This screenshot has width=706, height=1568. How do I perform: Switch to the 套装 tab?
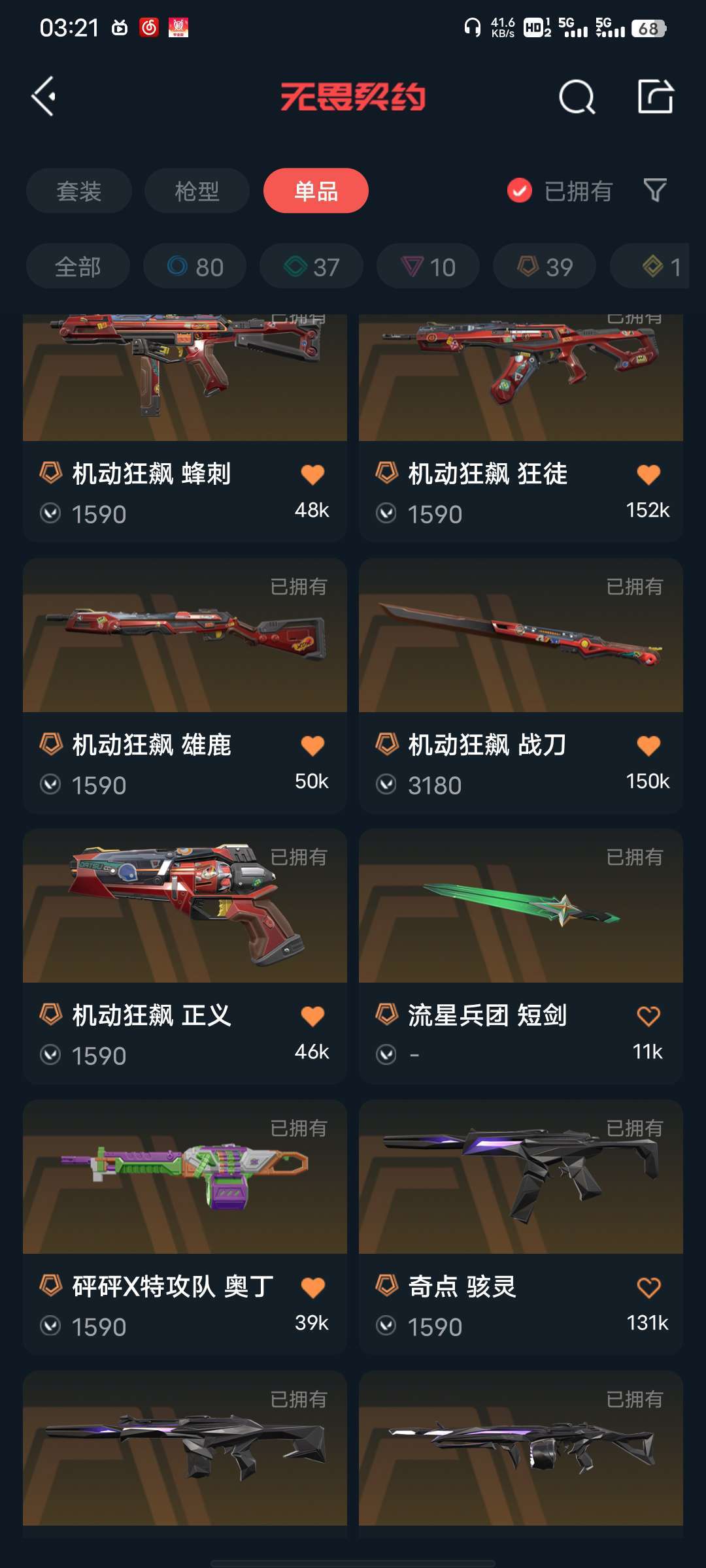pos(79,191)
